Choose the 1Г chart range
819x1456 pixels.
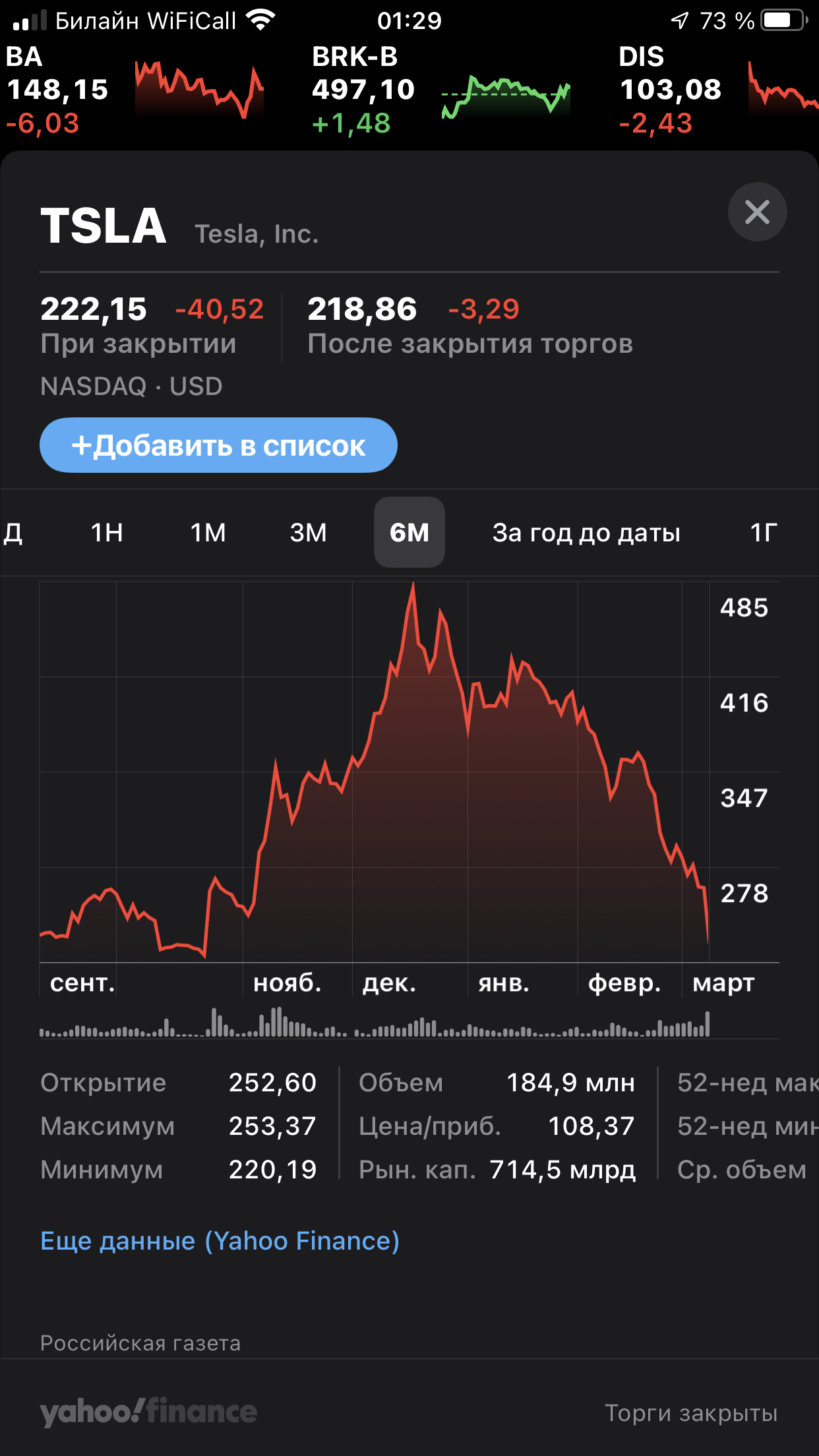764,532
